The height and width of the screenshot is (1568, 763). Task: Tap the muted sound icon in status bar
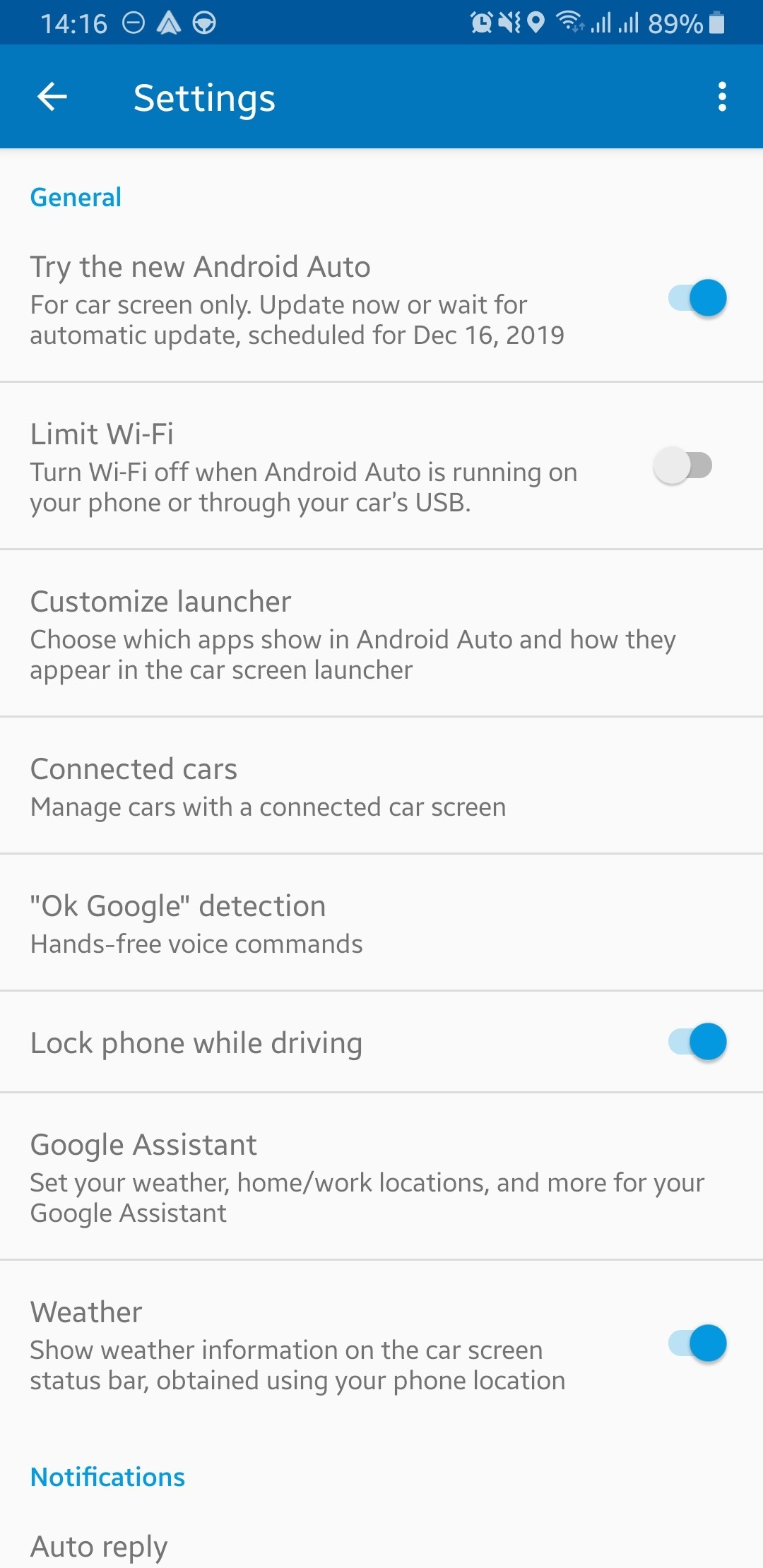[509, 23]
